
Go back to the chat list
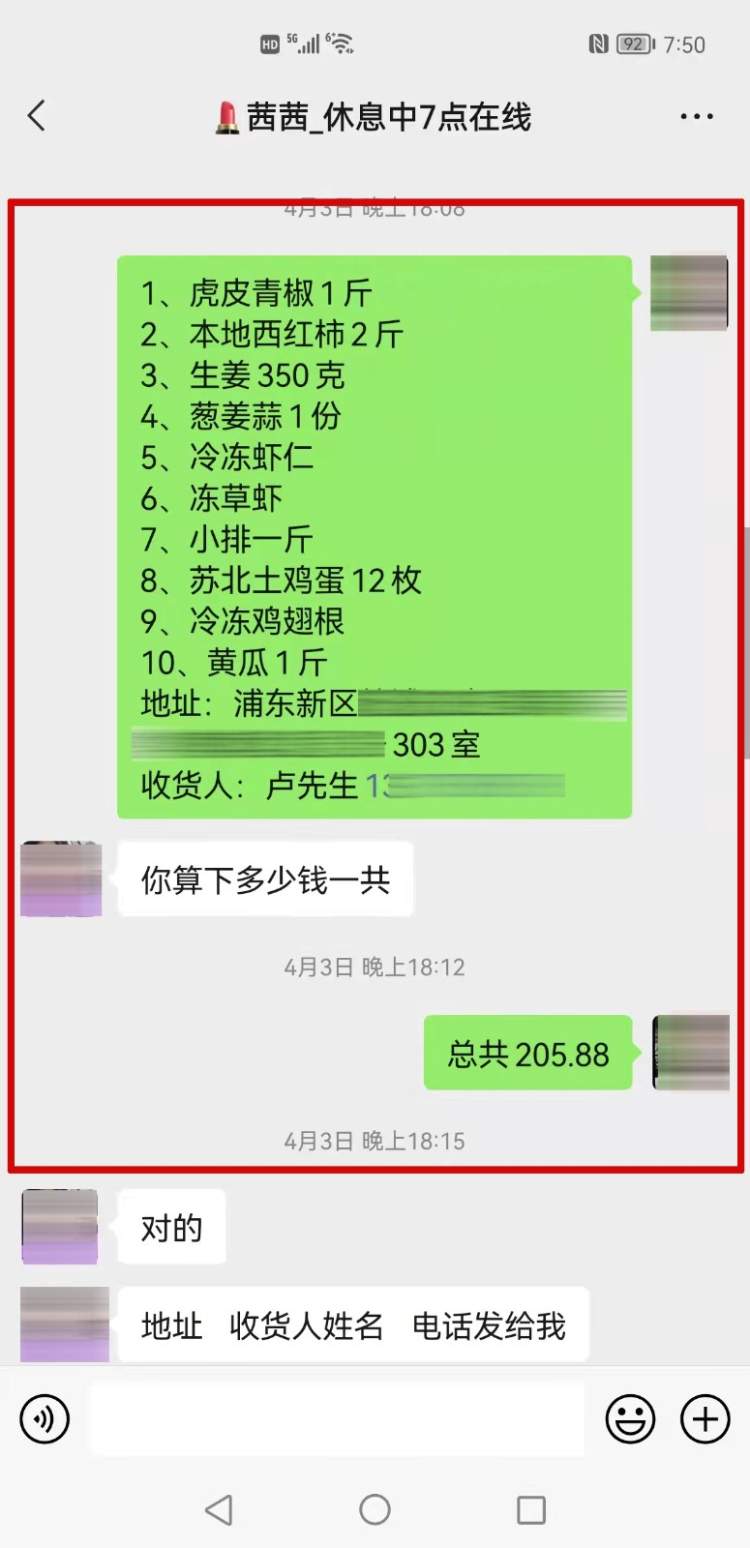click(x=37, y=117)
